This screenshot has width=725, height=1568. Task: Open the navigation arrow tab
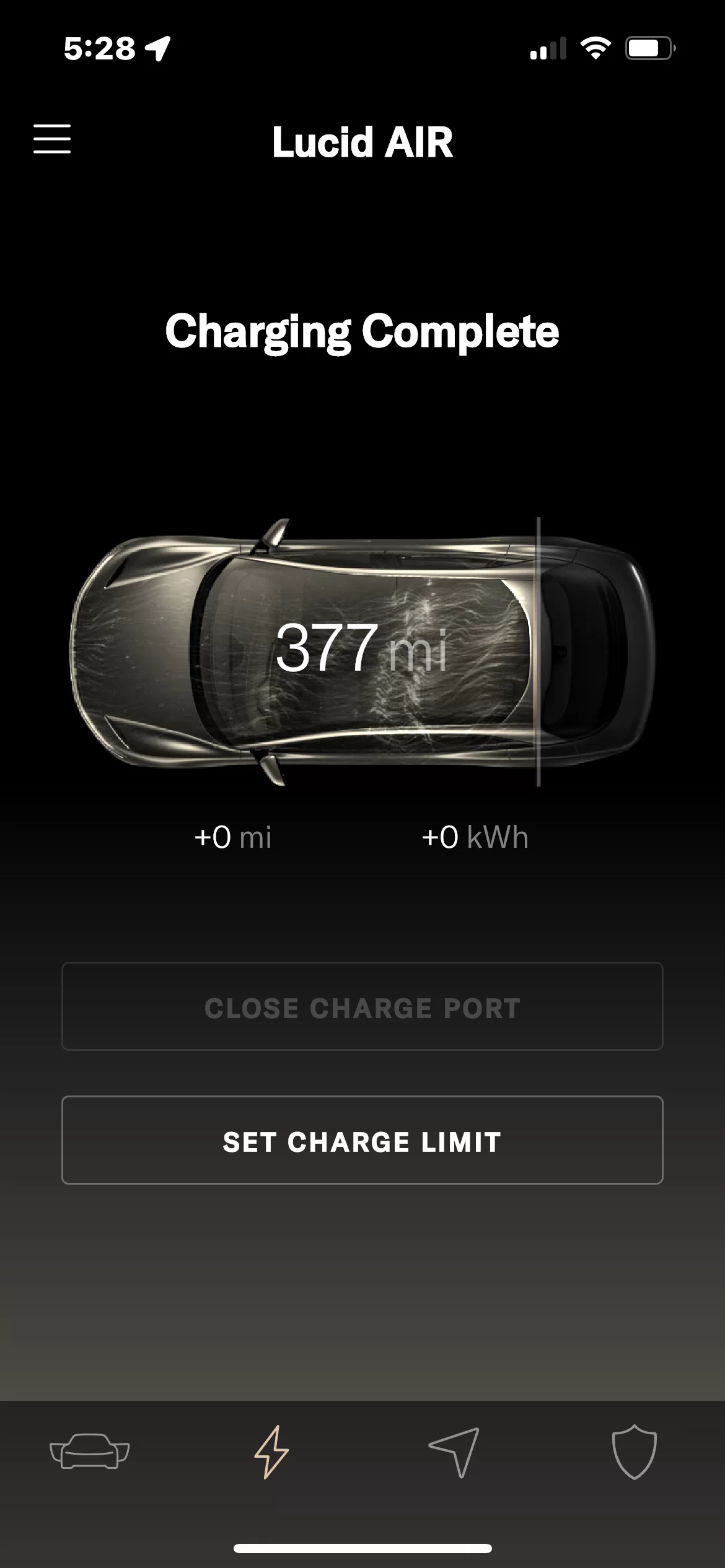(454, 1452)
